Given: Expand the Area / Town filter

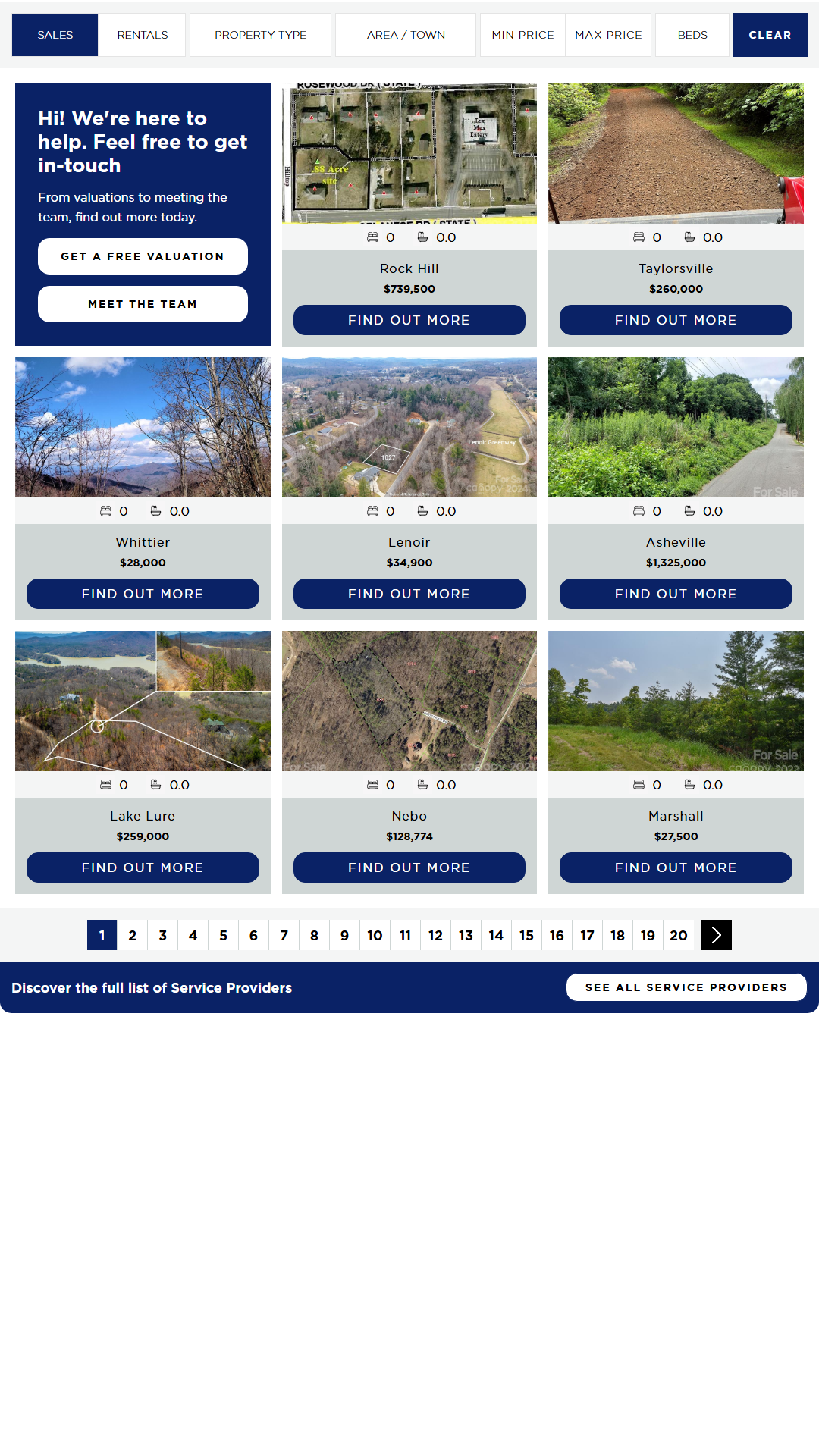Looking at the screenshot, I should coord(406,35).
